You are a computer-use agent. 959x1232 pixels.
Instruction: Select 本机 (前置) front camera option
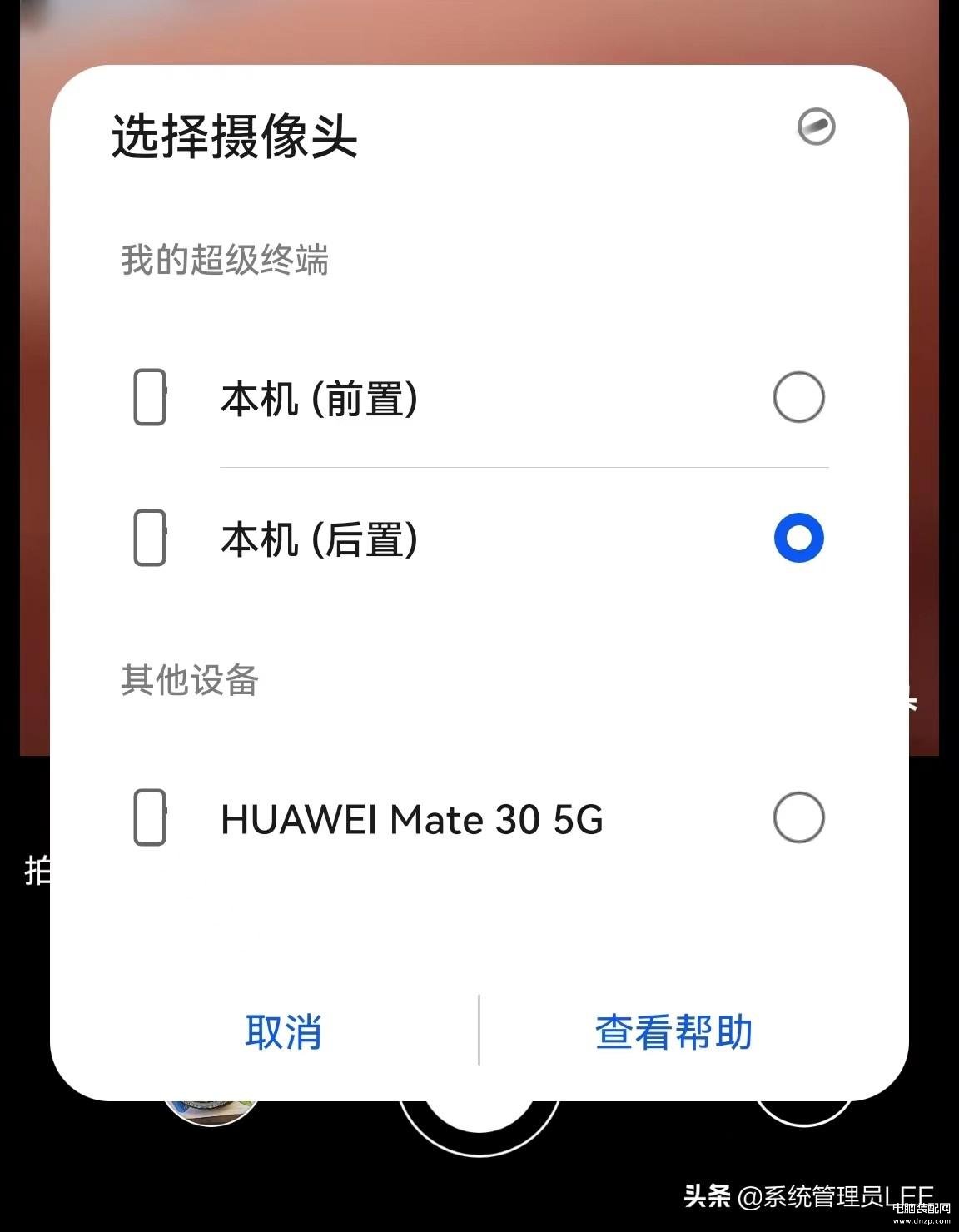pyautogui.click(x=798, y=397)
